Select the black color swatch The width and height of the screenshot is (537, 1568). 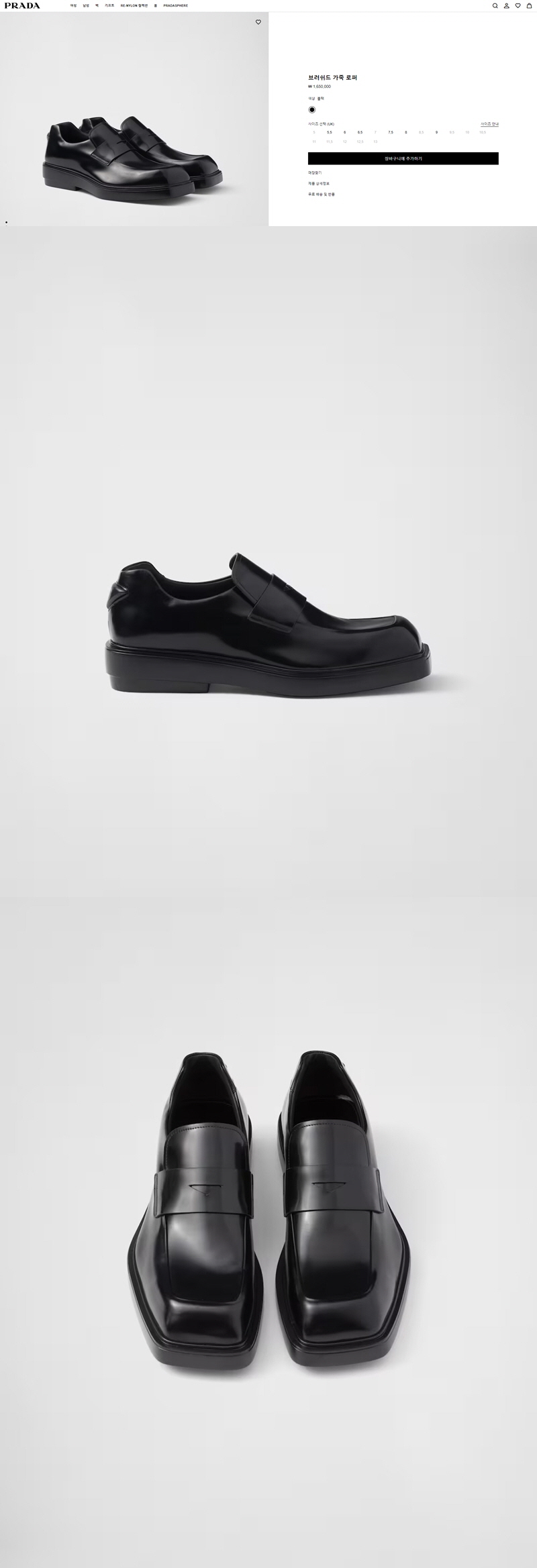(x=312, y=109)
